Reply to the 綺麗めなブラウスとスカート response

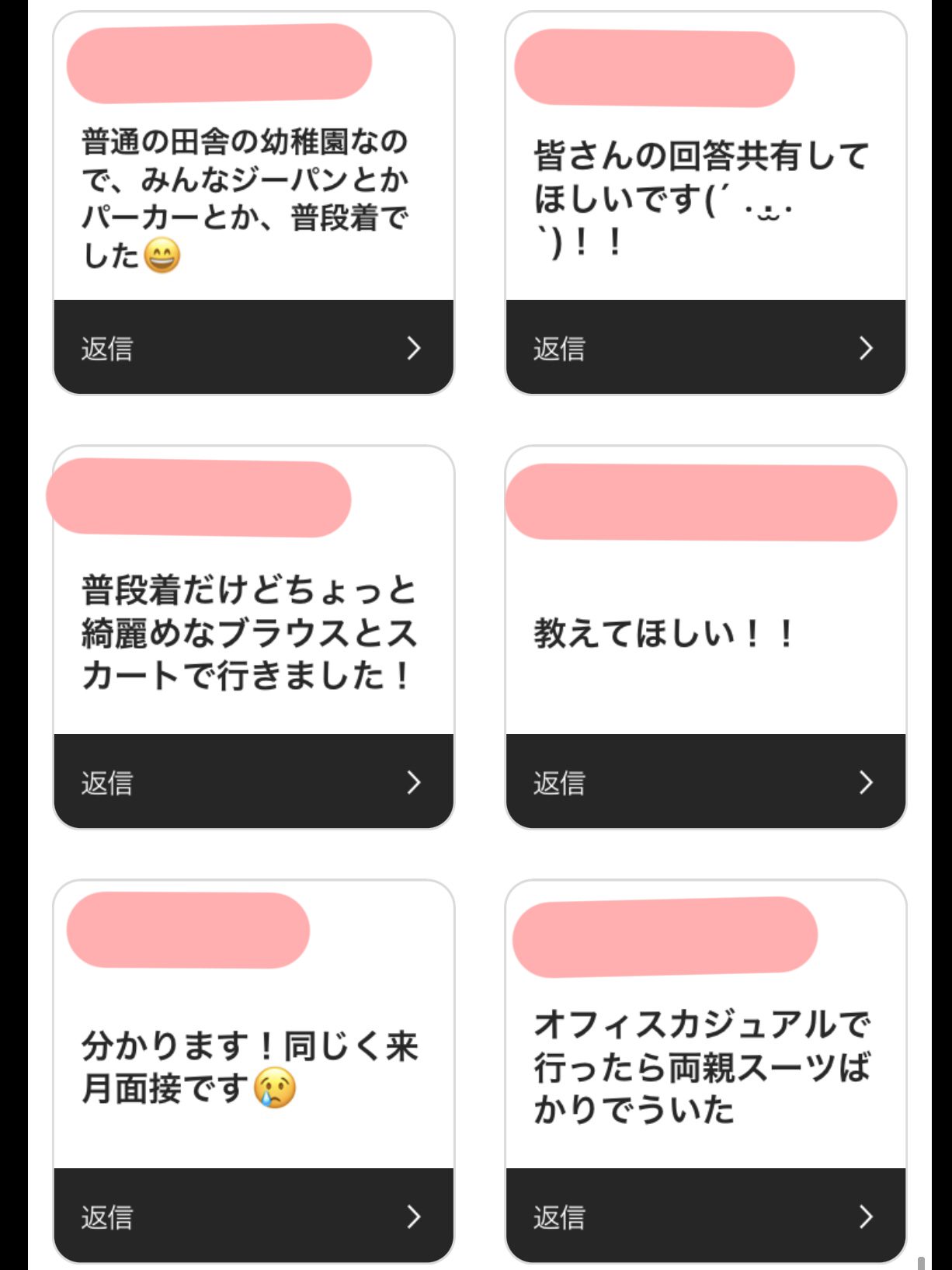[253, 781]
